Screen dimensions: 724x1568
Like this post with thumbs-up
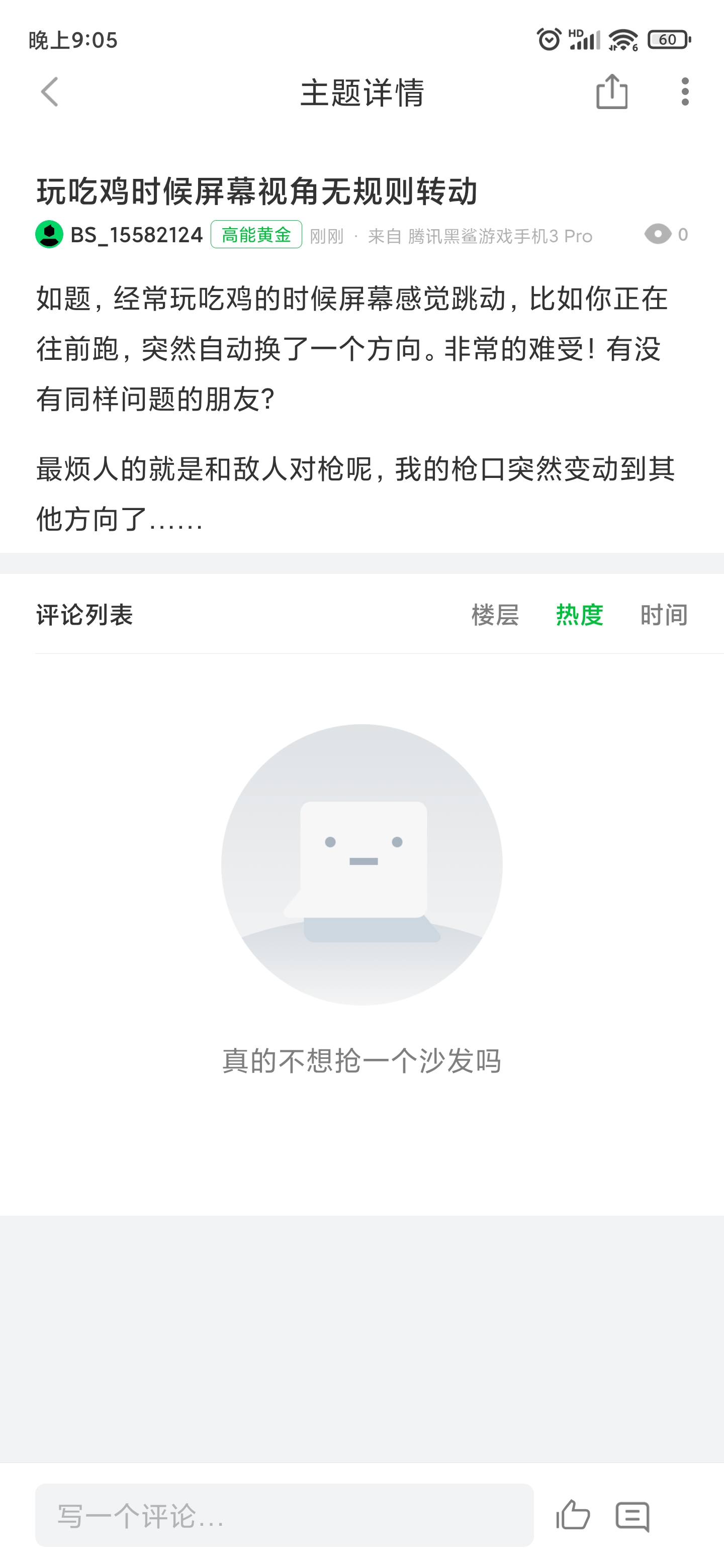point(572,1515)
